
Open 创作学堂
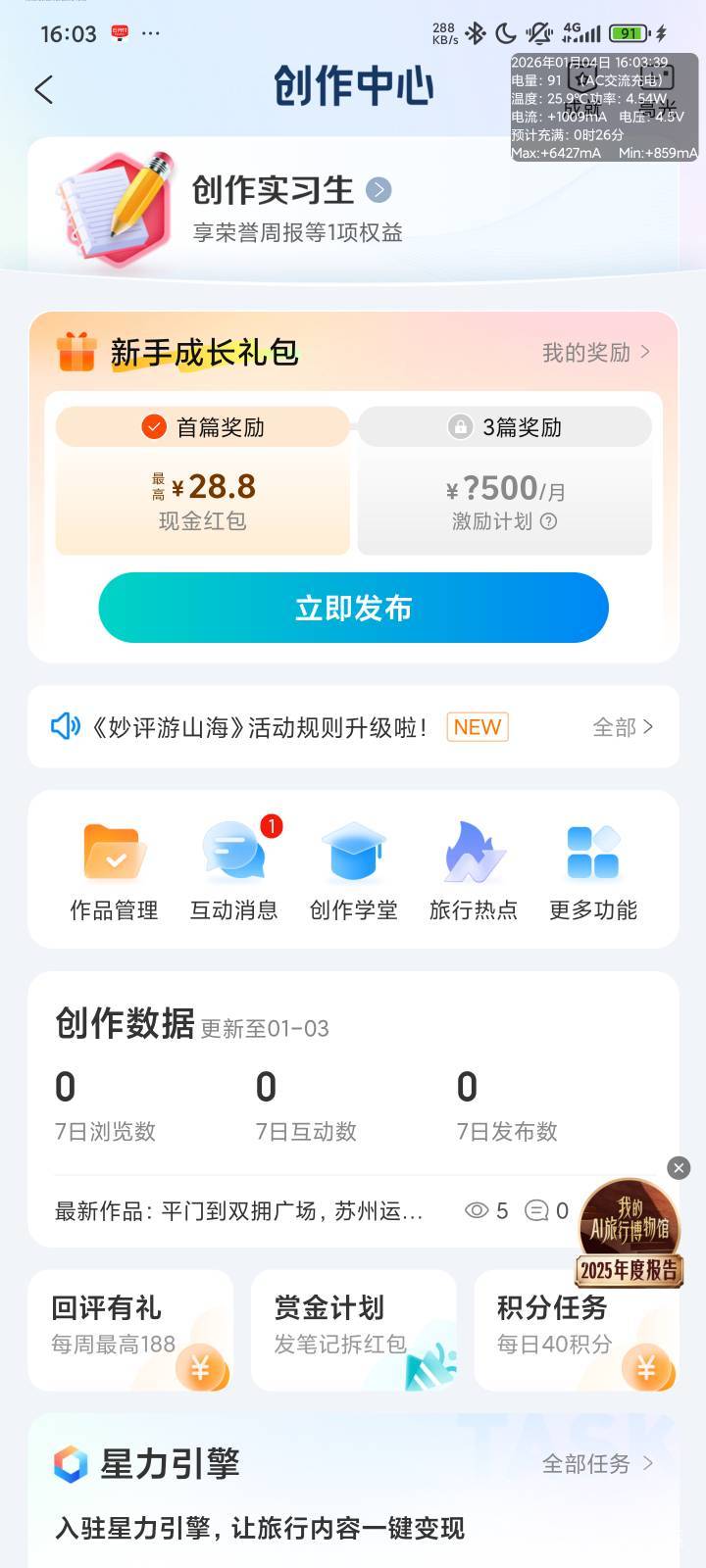tap(353, 870)
